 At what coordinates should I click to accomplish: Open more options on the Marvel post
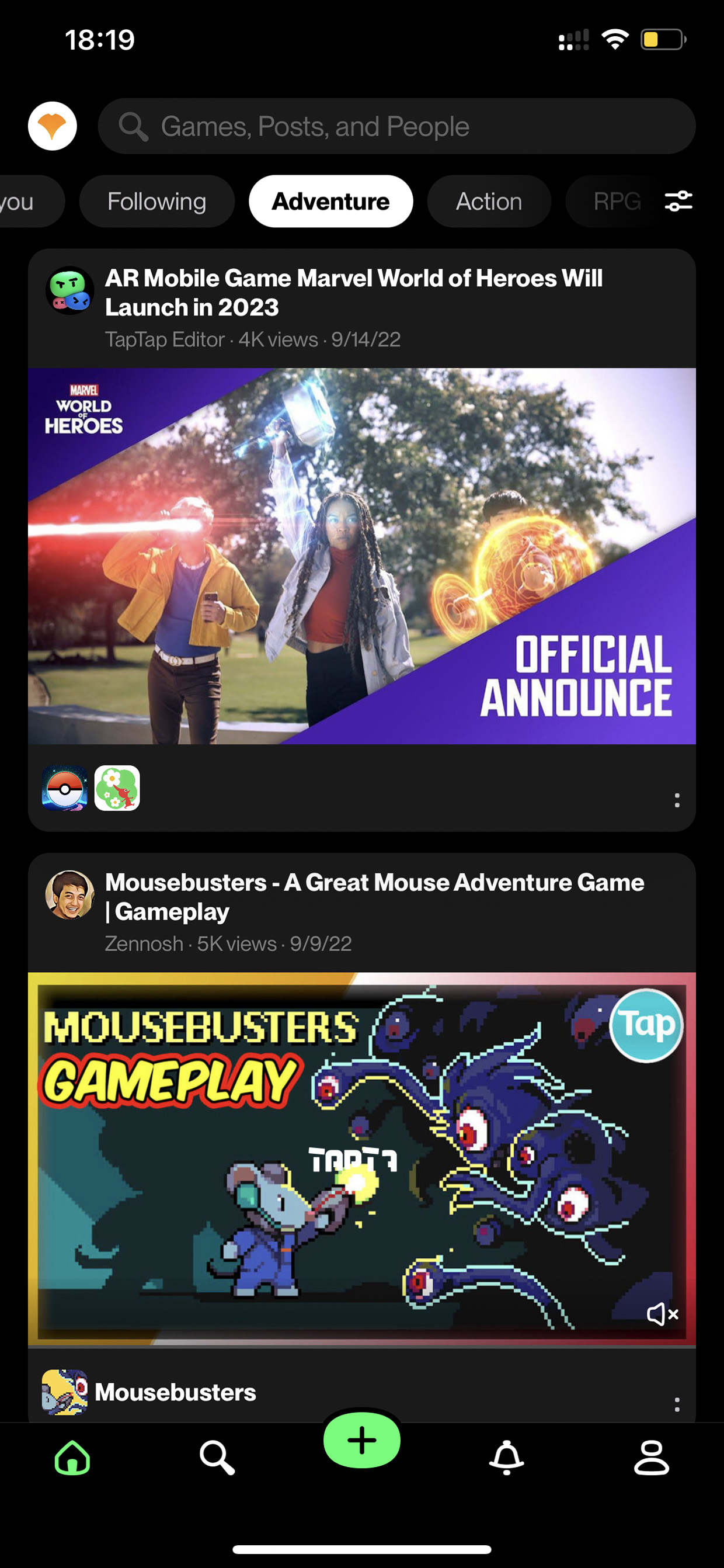coord(677,800)
